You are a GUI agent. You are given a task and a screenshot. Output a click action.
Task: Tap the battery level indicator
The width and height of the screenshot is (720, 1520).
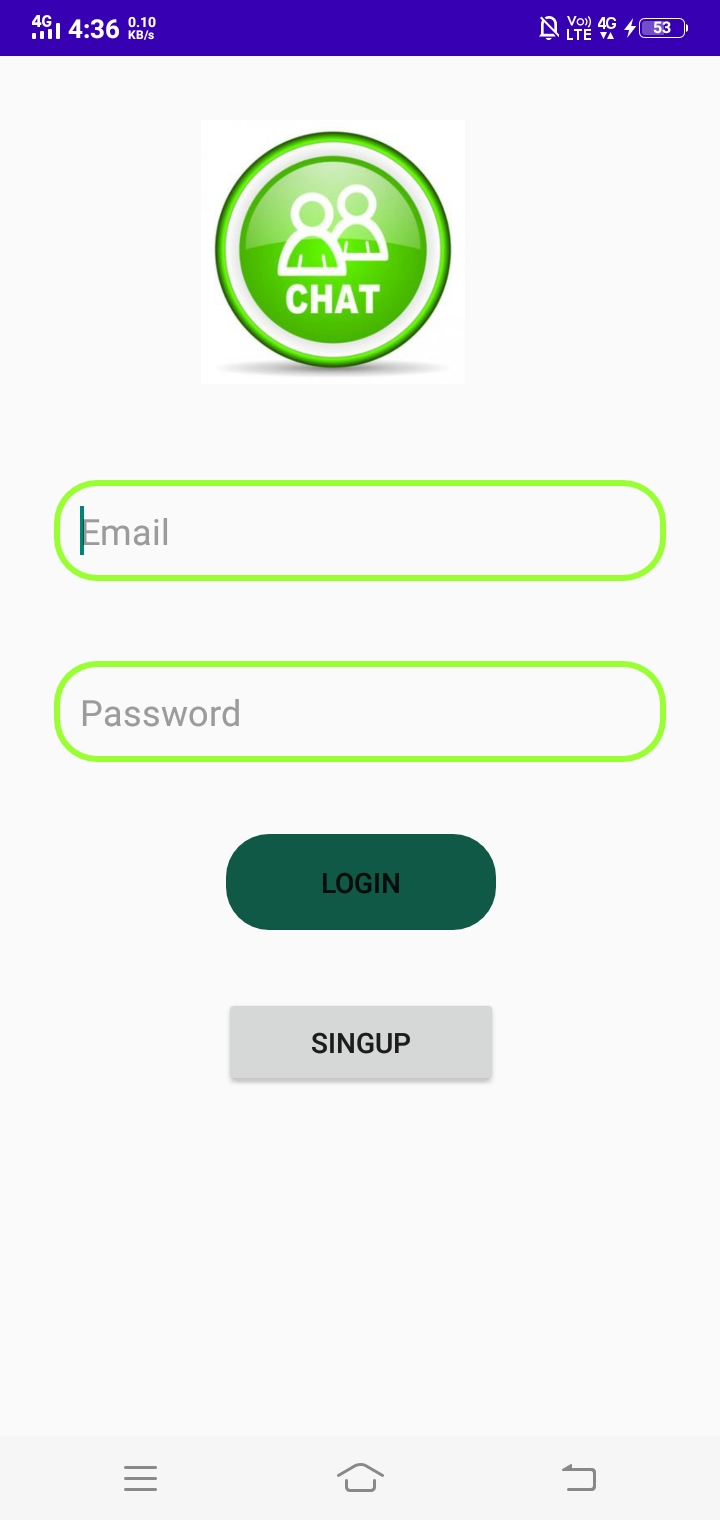pos(661,27)
